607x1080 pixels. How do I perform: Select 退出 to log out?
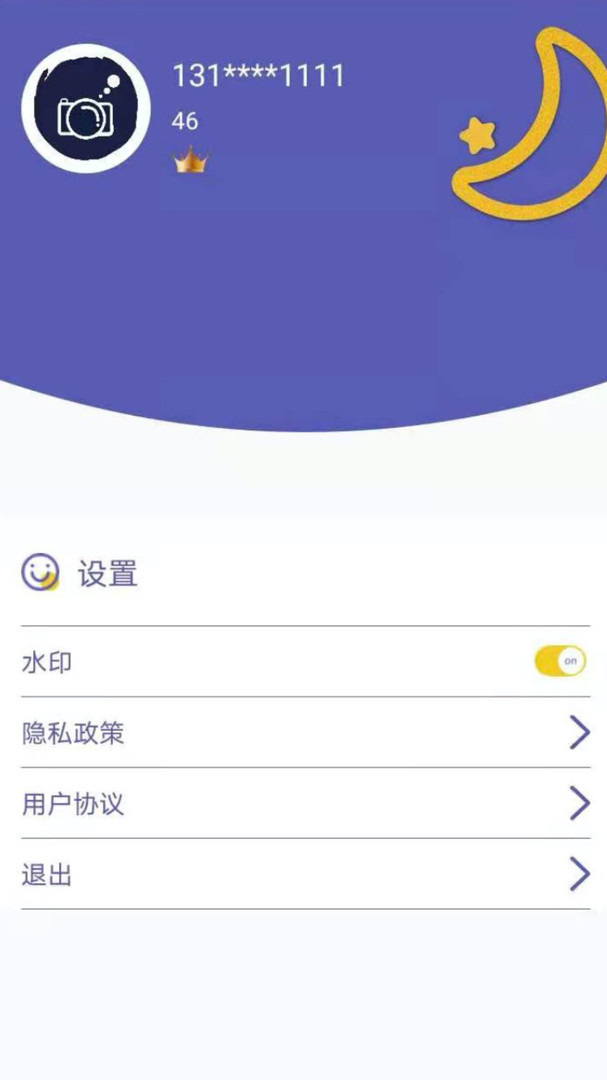tap(305, 874)
